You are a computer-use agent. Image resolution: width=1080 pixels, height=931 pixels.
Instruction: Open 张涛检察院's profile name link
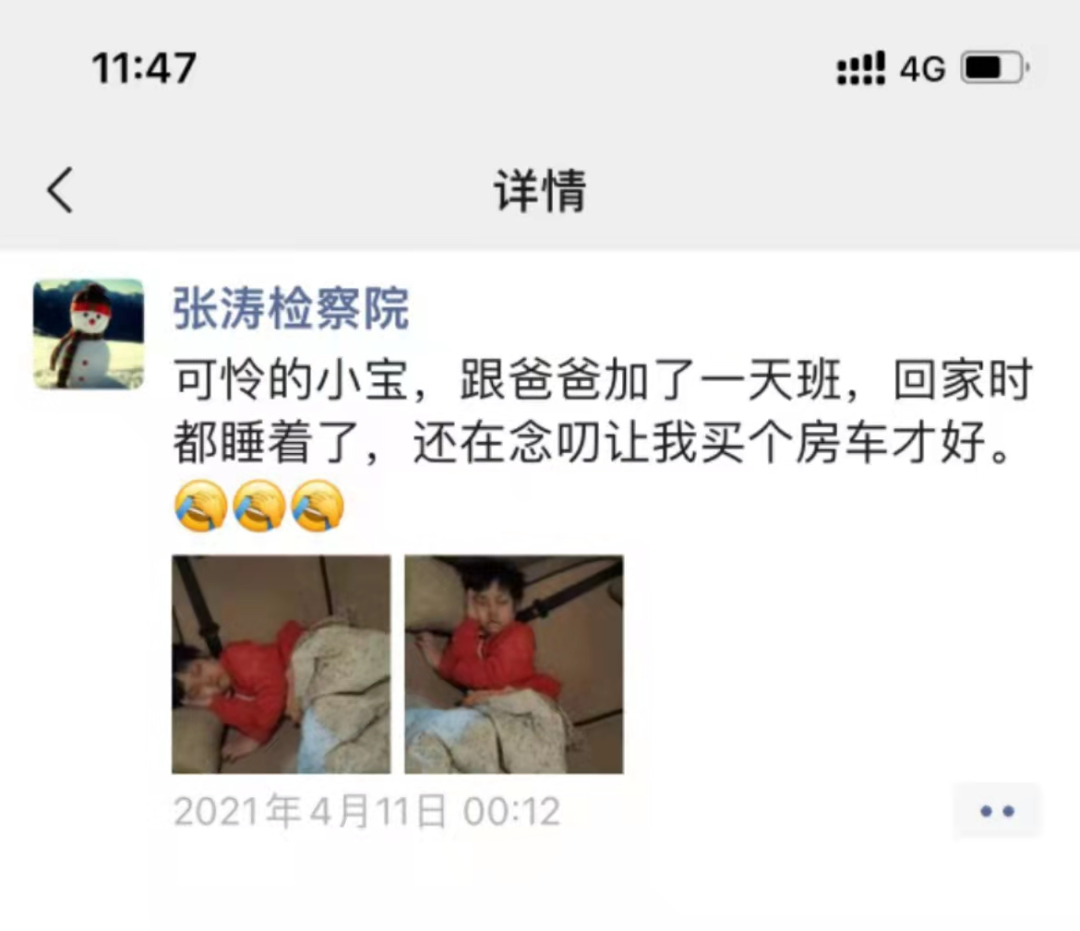[291, 308]
